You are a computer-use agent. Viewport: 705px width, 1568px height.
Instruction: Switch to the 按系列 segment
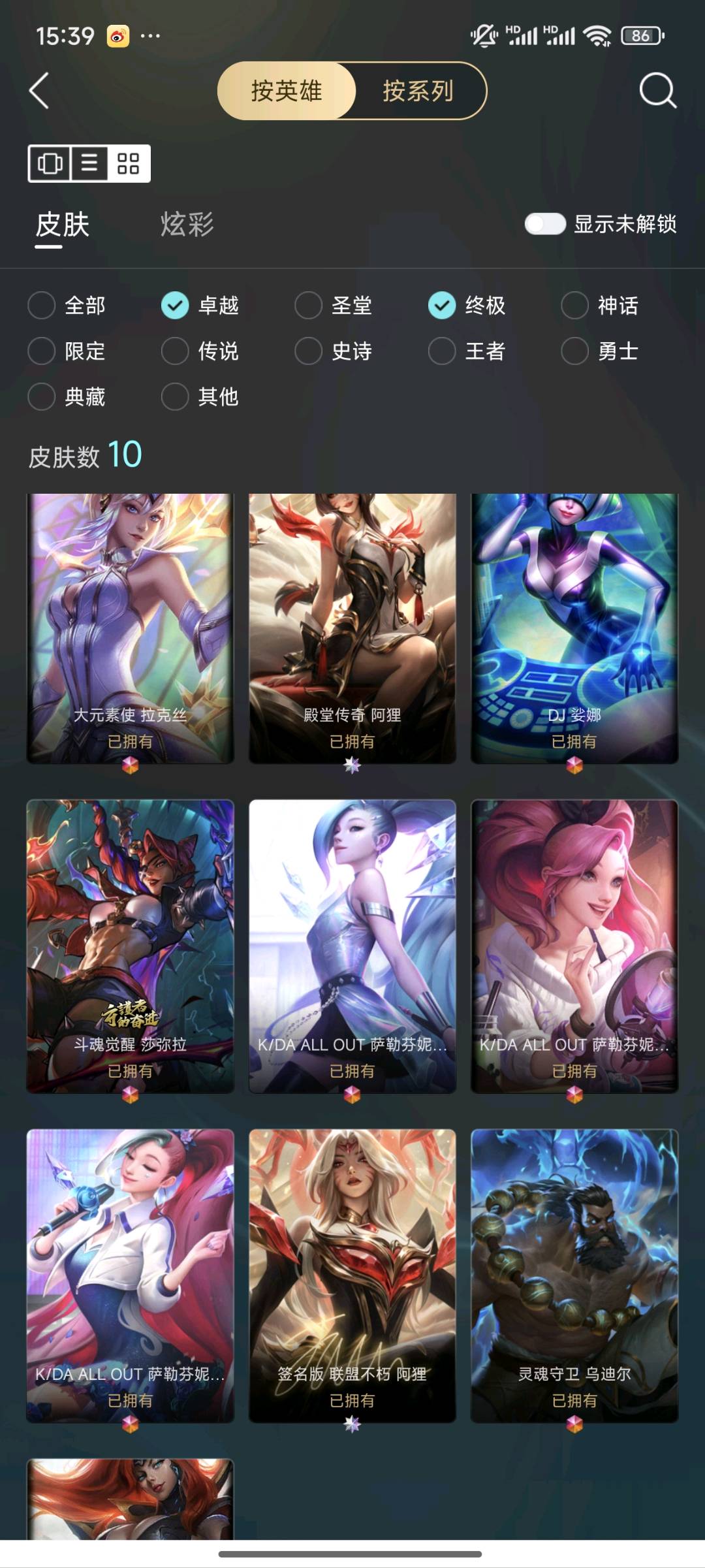point(418,91)
